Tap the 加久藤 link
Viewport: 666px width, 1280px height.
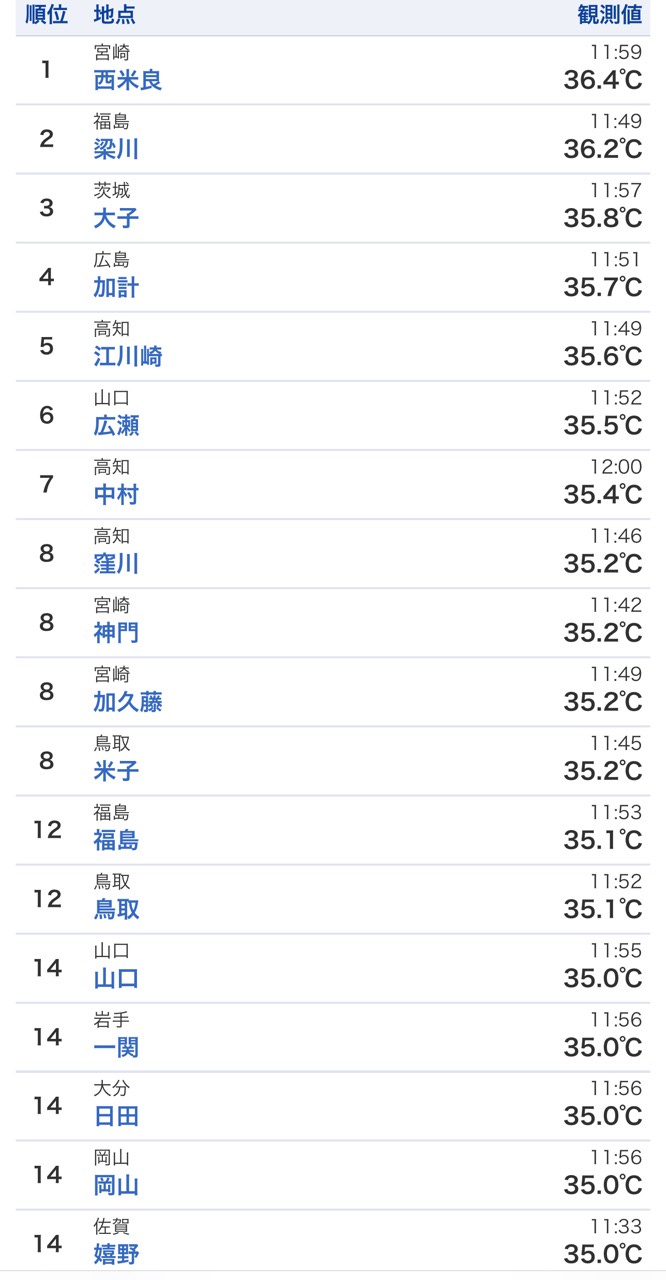click(x=128, y=702)
